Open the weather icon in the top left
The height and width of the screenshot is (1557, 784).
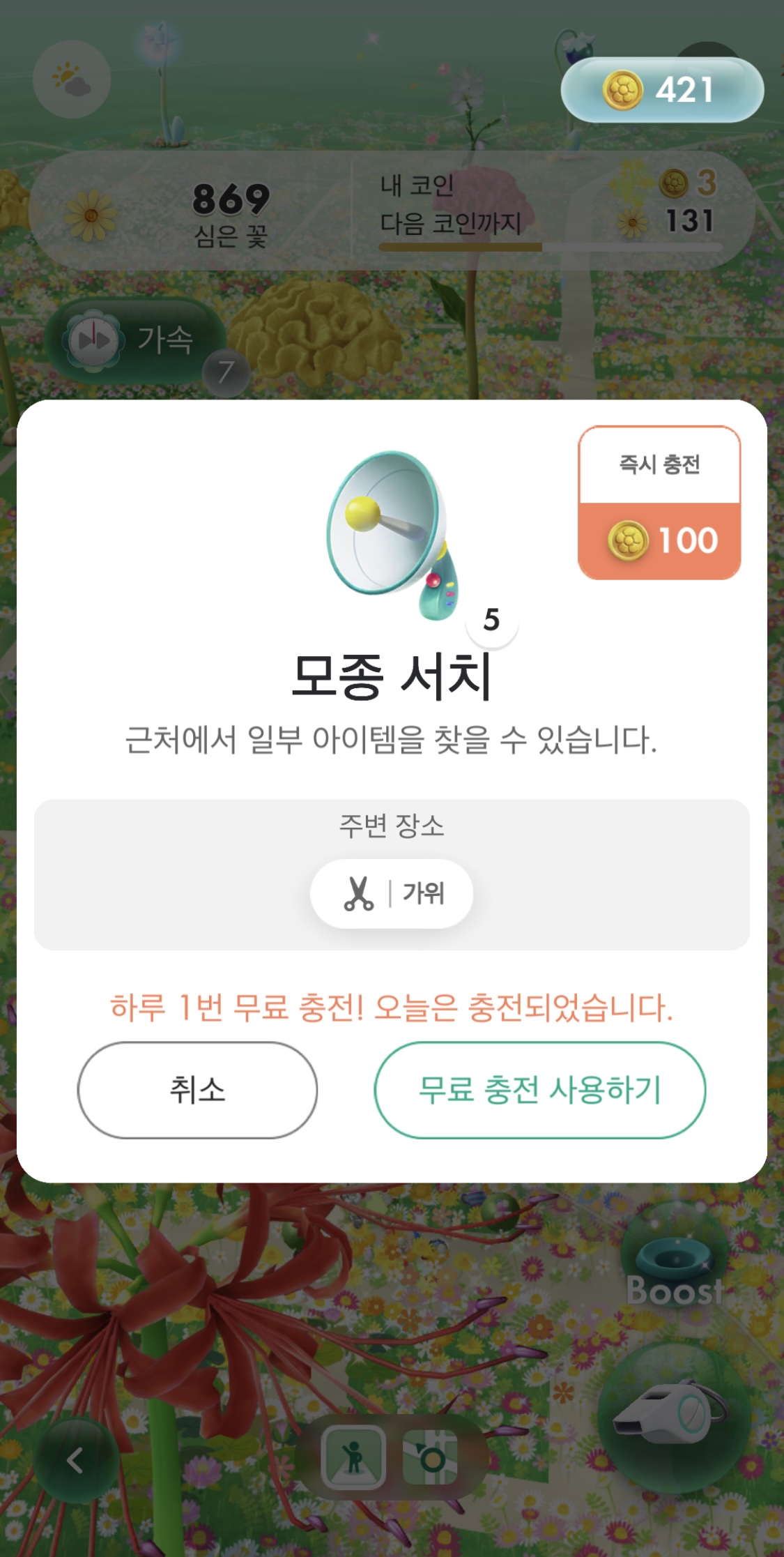click(72, 79)
